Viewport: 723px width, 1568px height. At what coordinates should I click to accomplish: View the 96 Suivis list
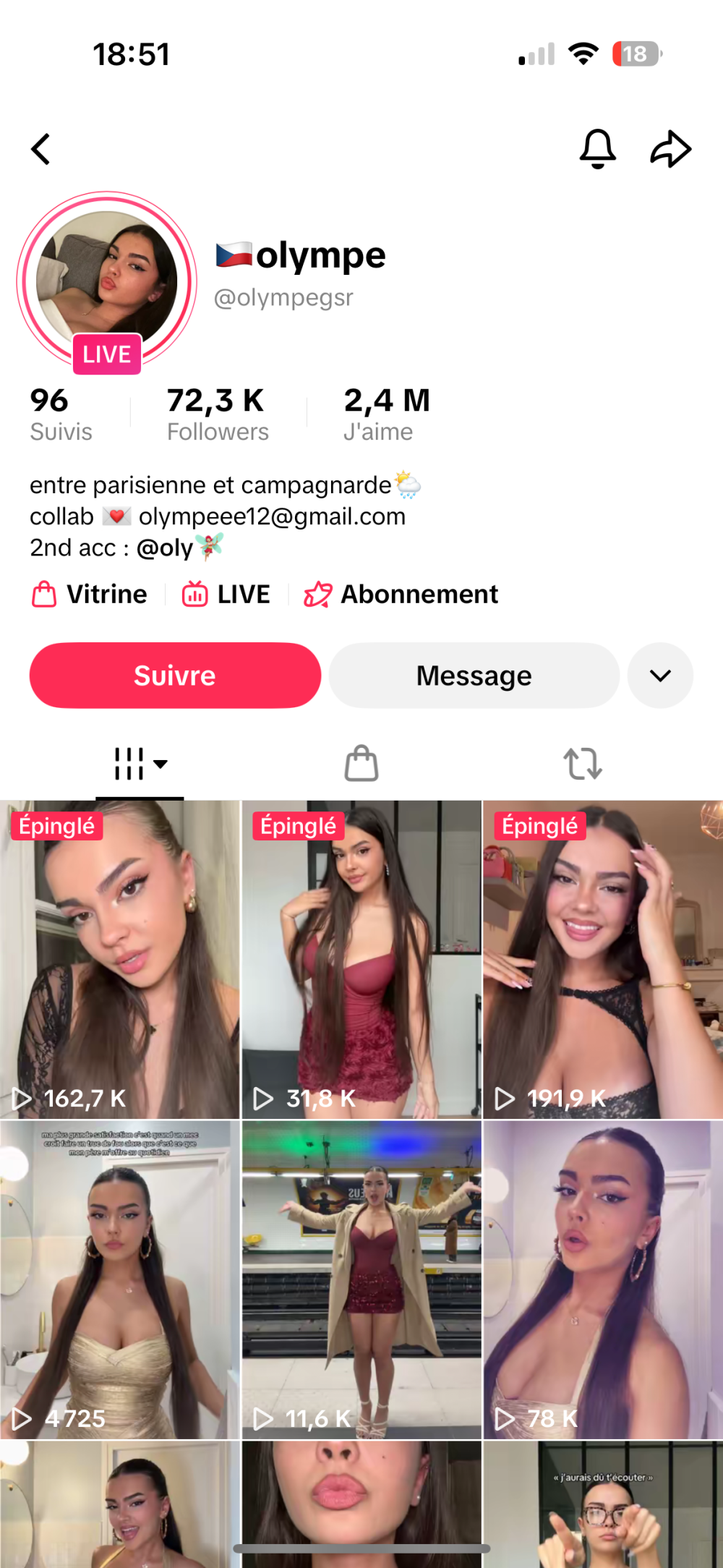tap(61, 414)
